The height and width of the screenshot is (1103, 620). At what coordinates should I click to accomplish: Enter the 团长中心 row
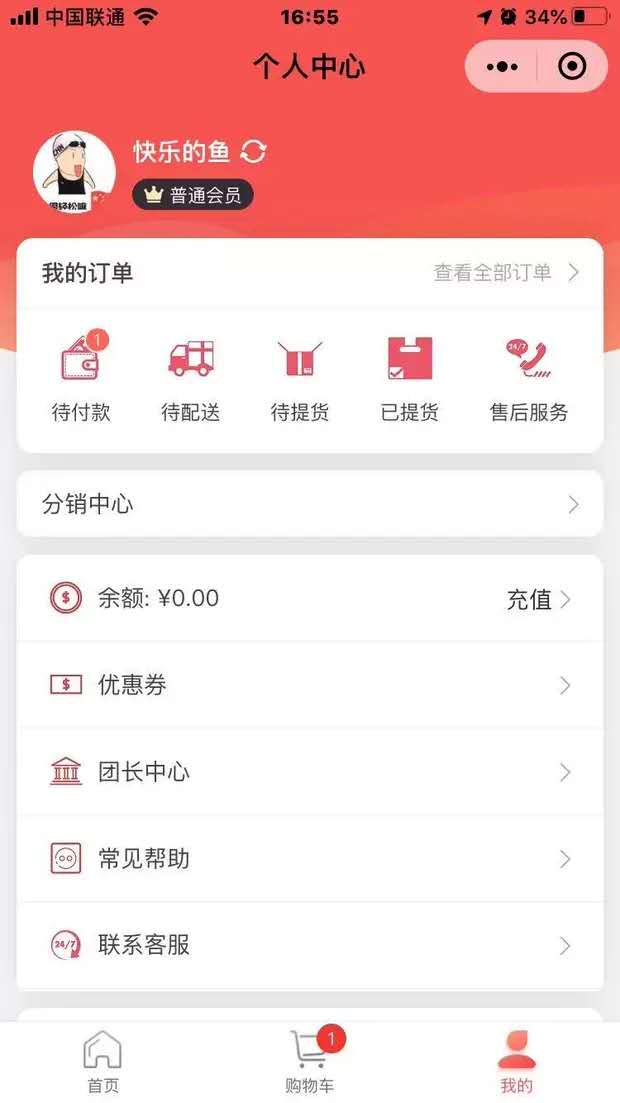pos(310,772)
